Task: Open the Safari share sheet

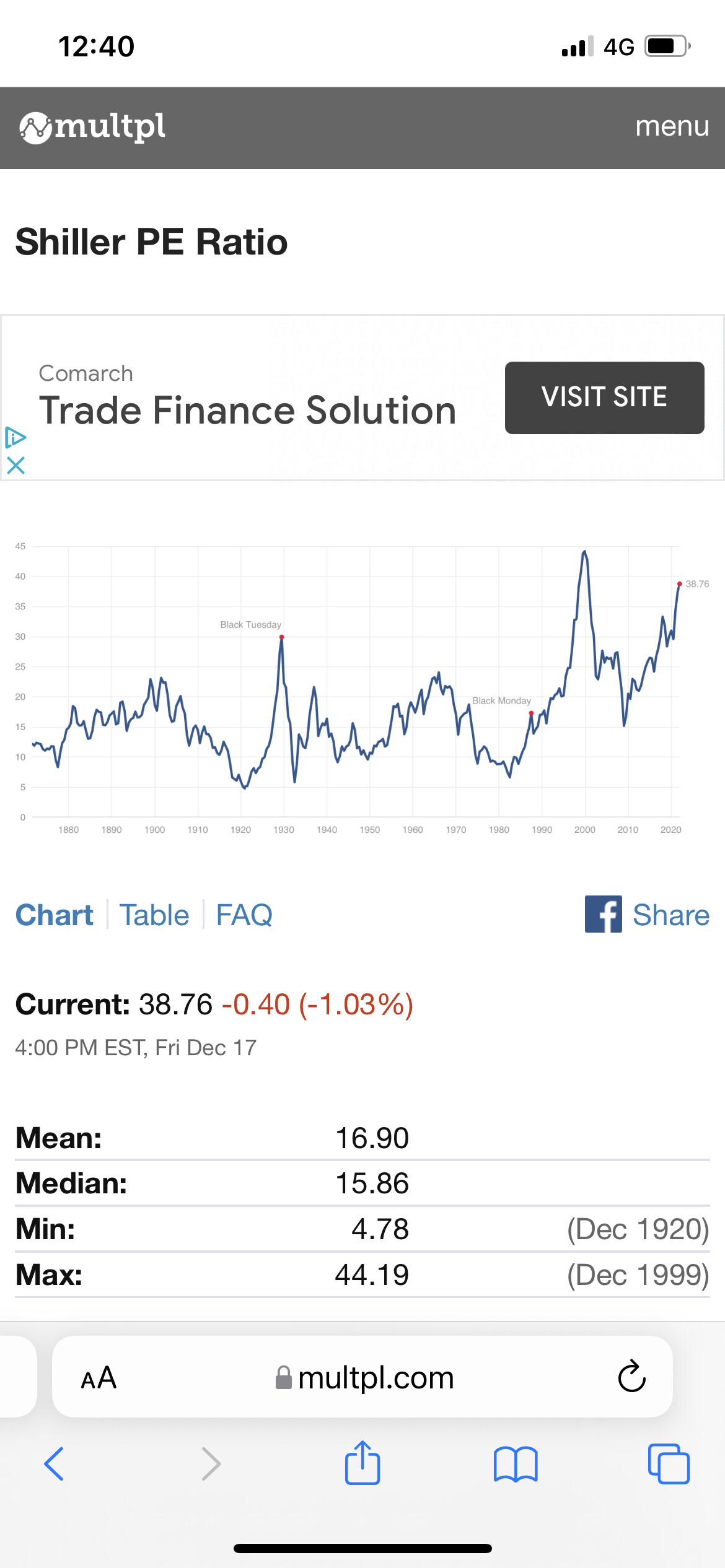Action: pyautogui.click(x=362, y=1463)
